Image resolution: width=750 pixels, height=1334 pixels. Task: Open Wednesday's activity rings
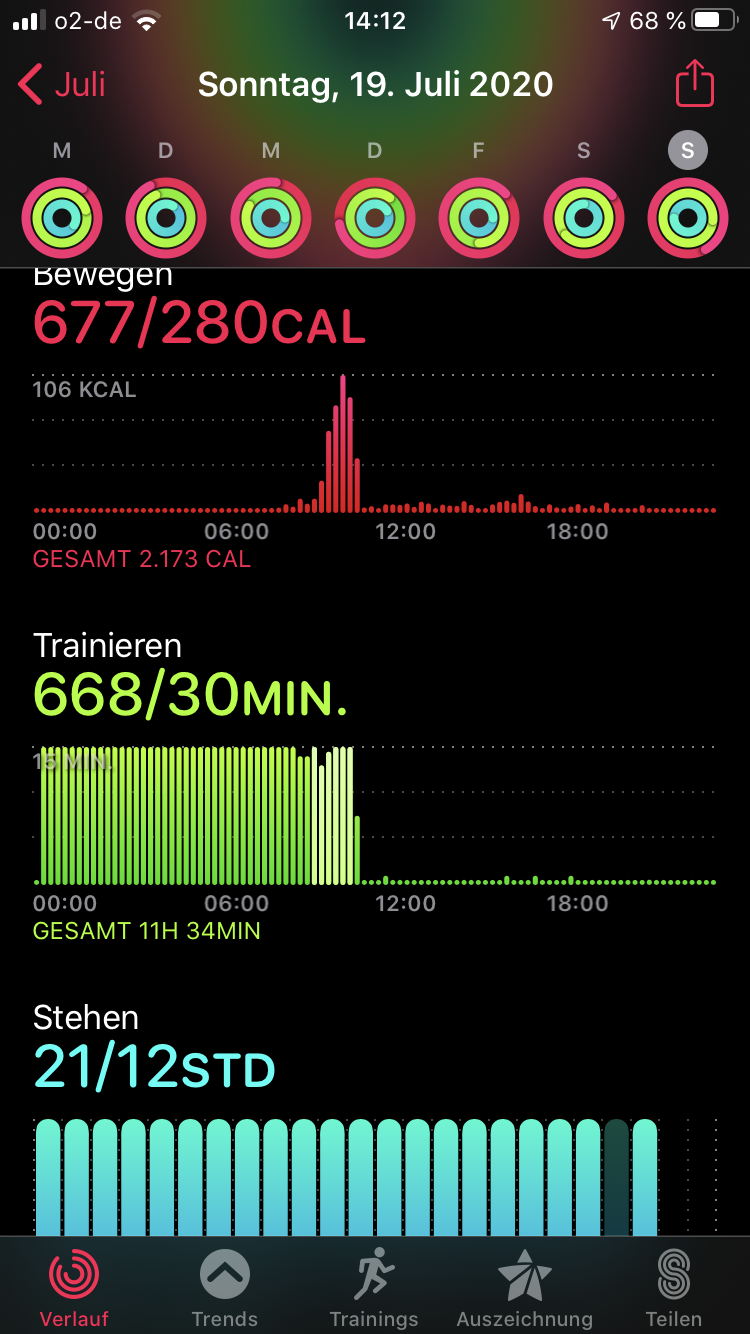(271, 218)
